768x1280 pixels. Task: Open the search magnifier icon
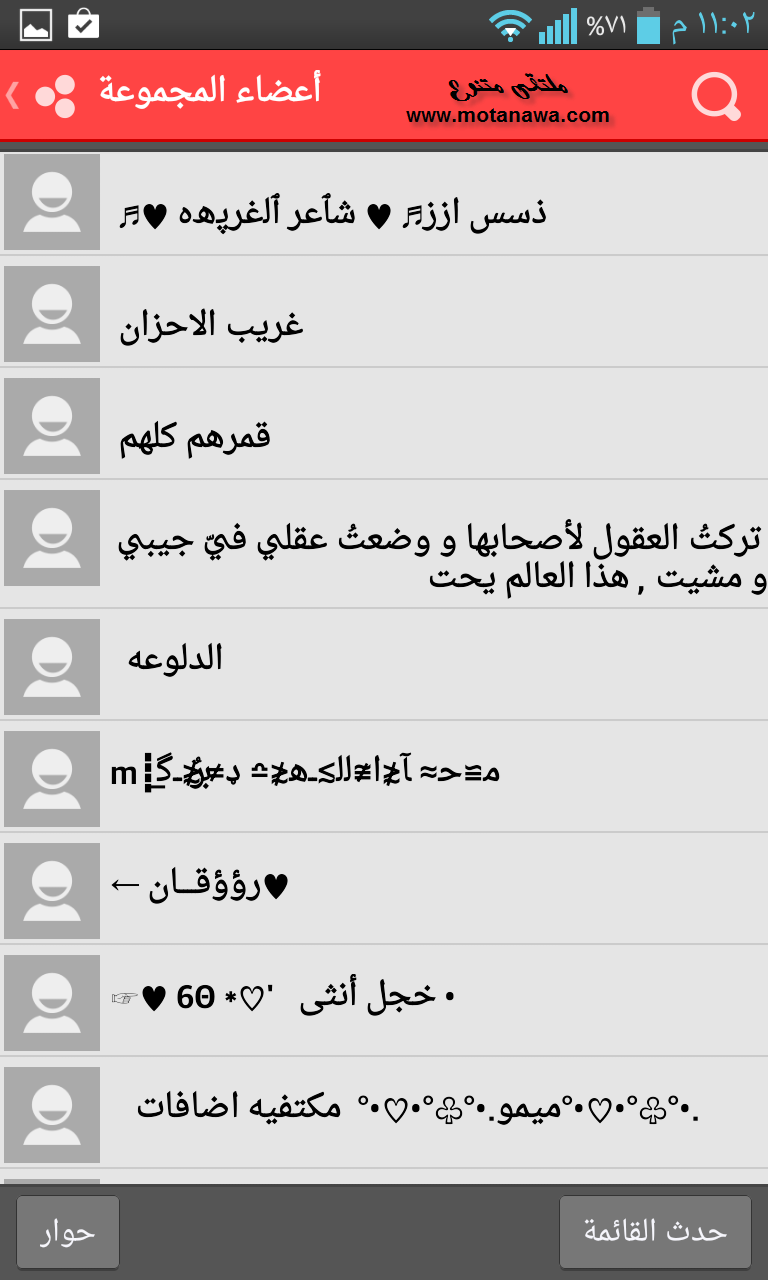coord(716,96)
